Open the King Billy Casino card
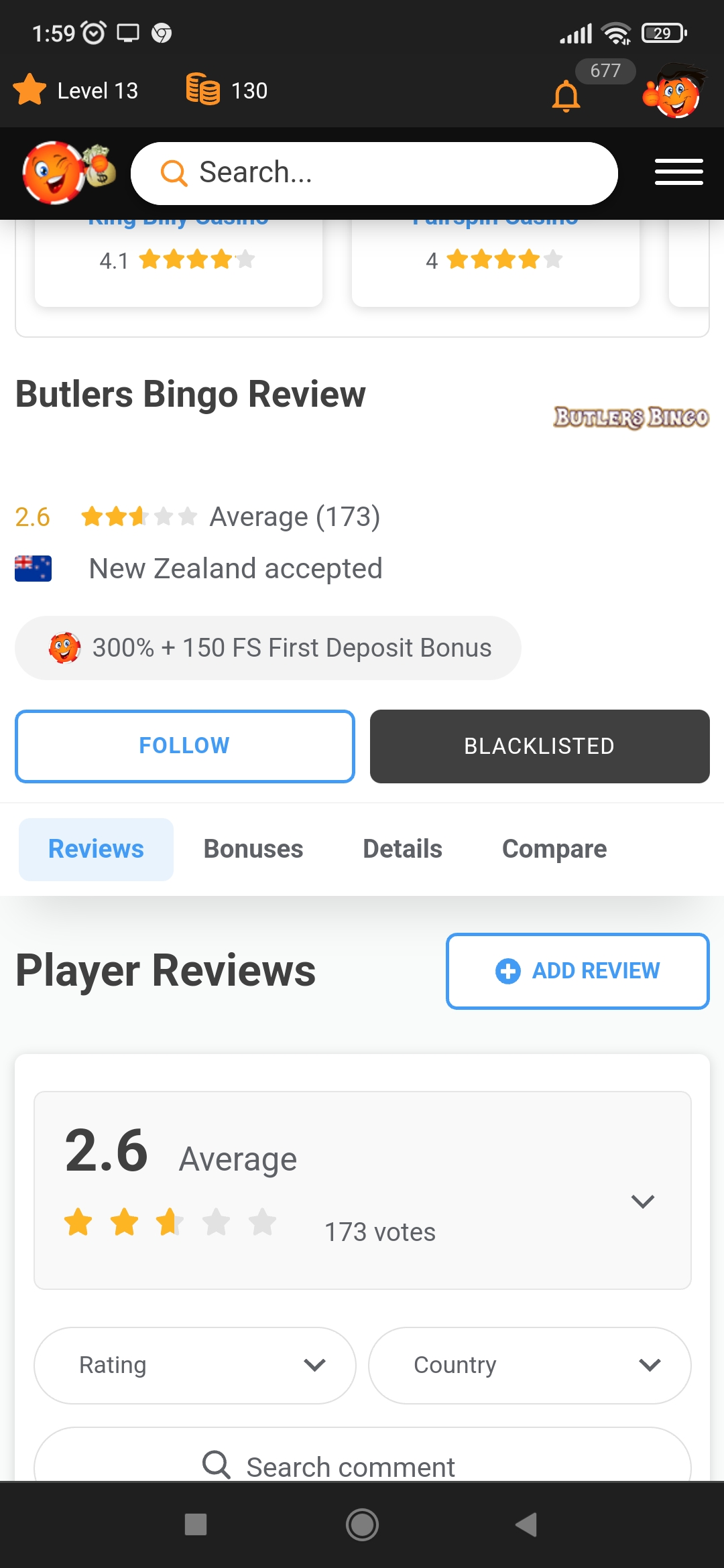Viewport: 724px width, 1568px height. [x=178, y=261]
